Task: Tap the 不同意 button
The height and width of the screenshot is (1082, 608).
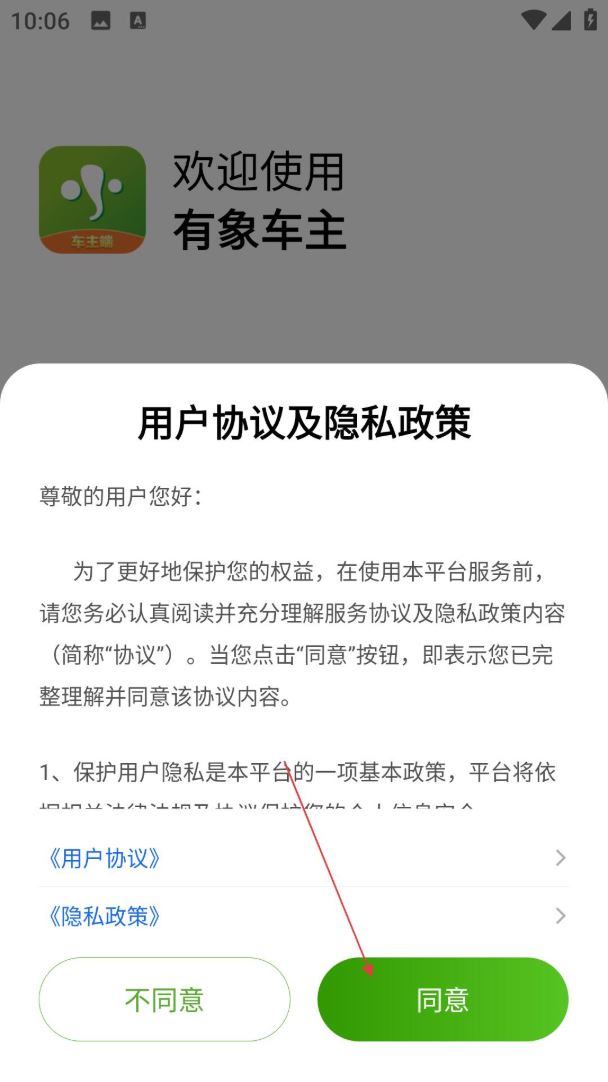Action: pyautogui.click(x=164, y=999)
